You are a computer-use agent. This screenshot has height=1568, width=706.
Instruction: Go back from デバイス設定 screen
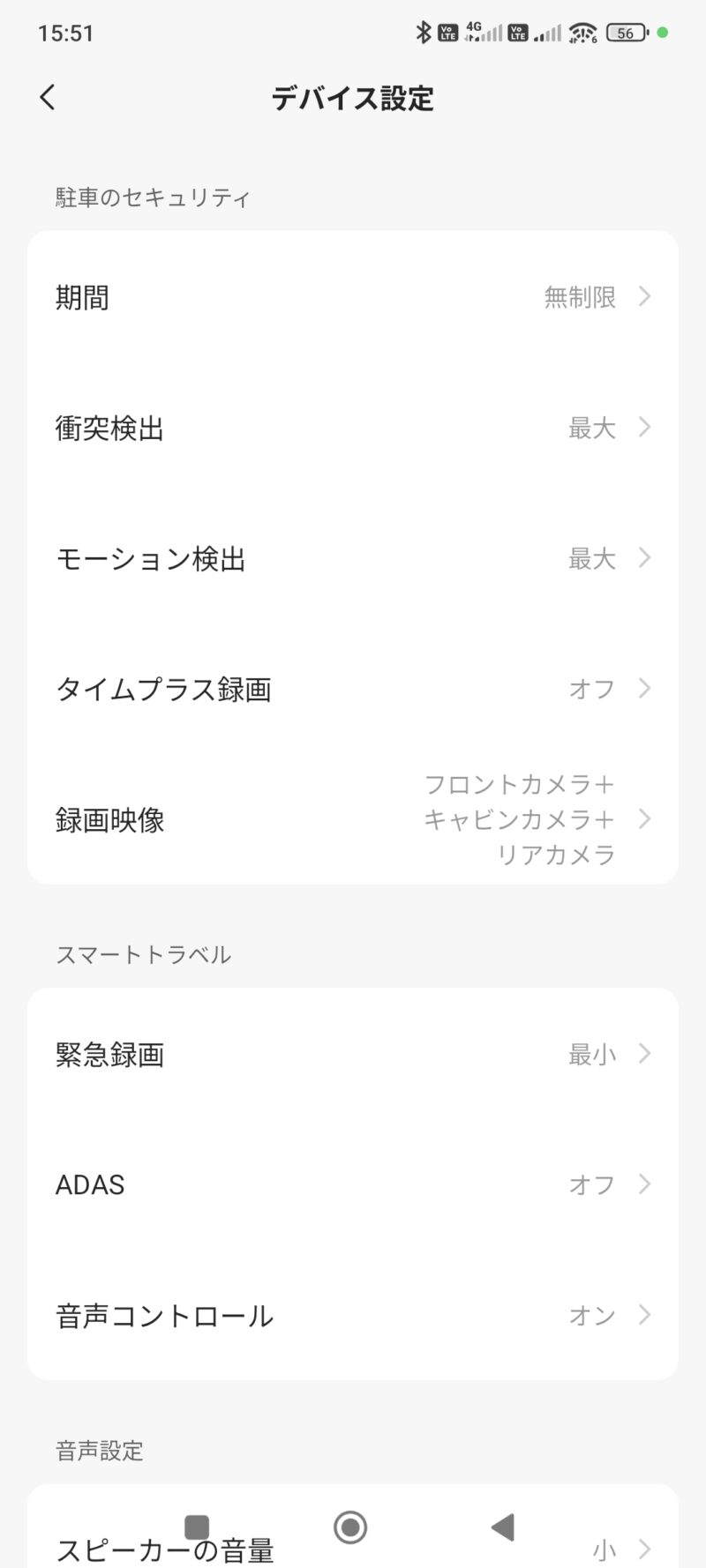pyautogui.click(x=48, y=97)
